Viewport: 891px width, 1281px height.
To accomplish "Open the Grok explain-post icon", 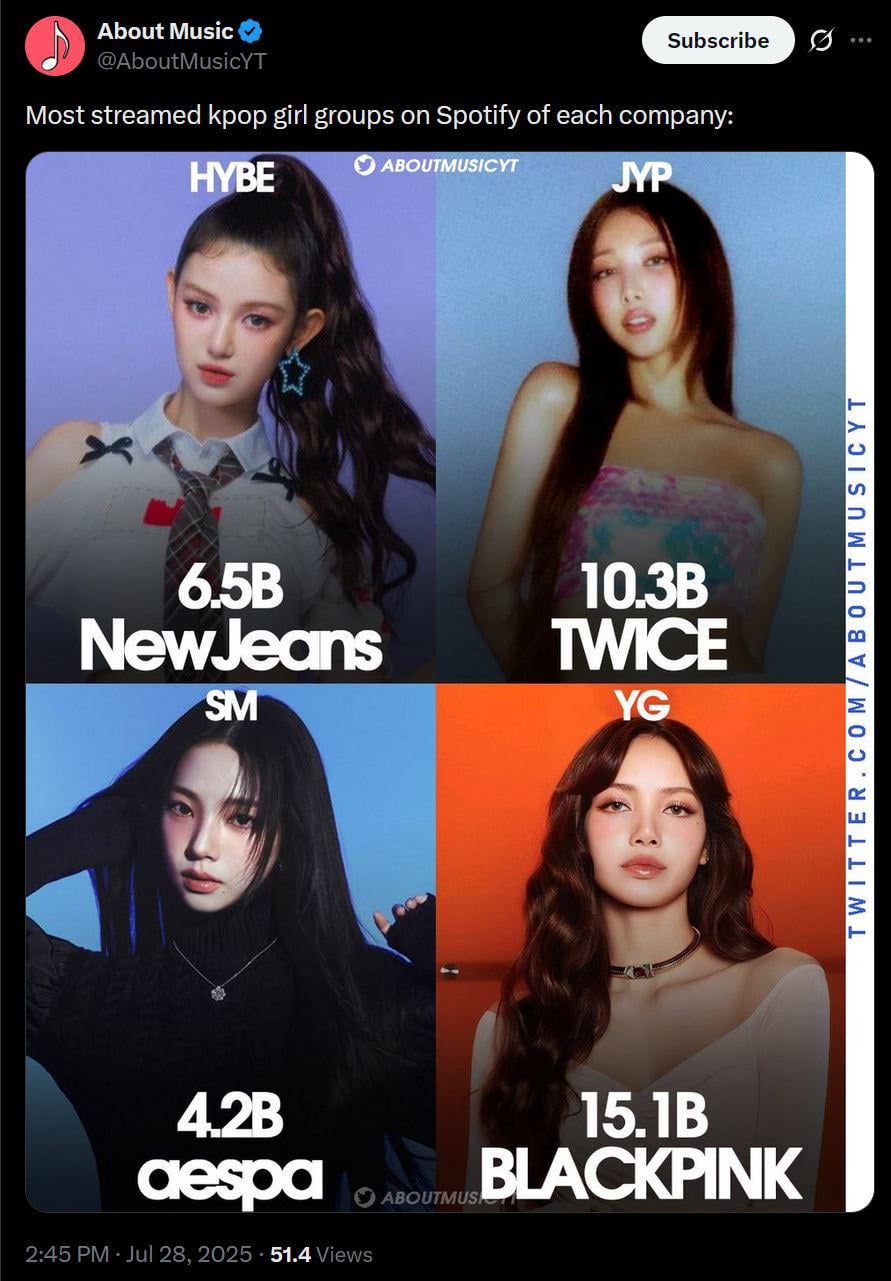I will 822,41.
